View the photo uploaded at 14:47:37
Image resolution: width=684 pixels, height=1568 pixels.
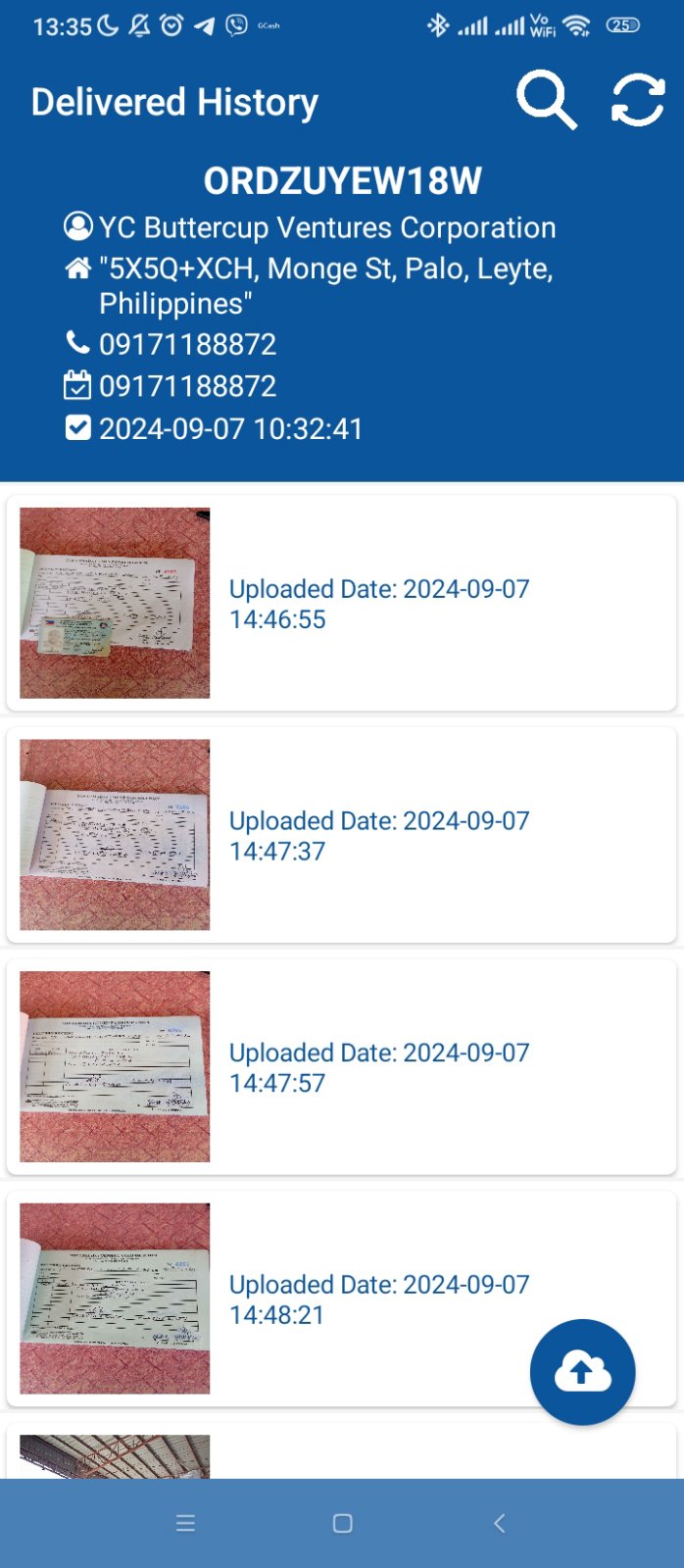(x=115, y=834)
